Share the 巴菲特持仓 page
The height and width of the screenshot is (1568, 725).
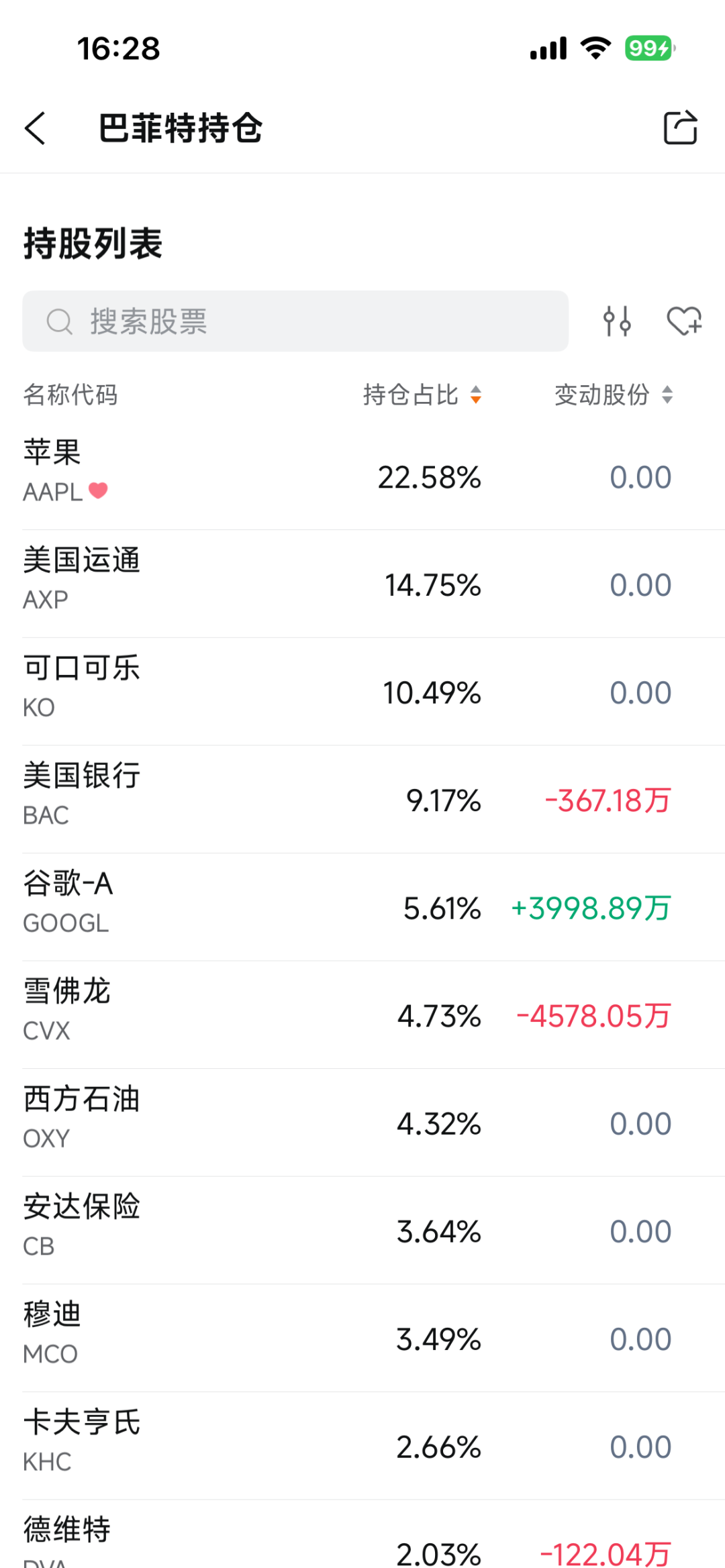(x=681, y=127)
